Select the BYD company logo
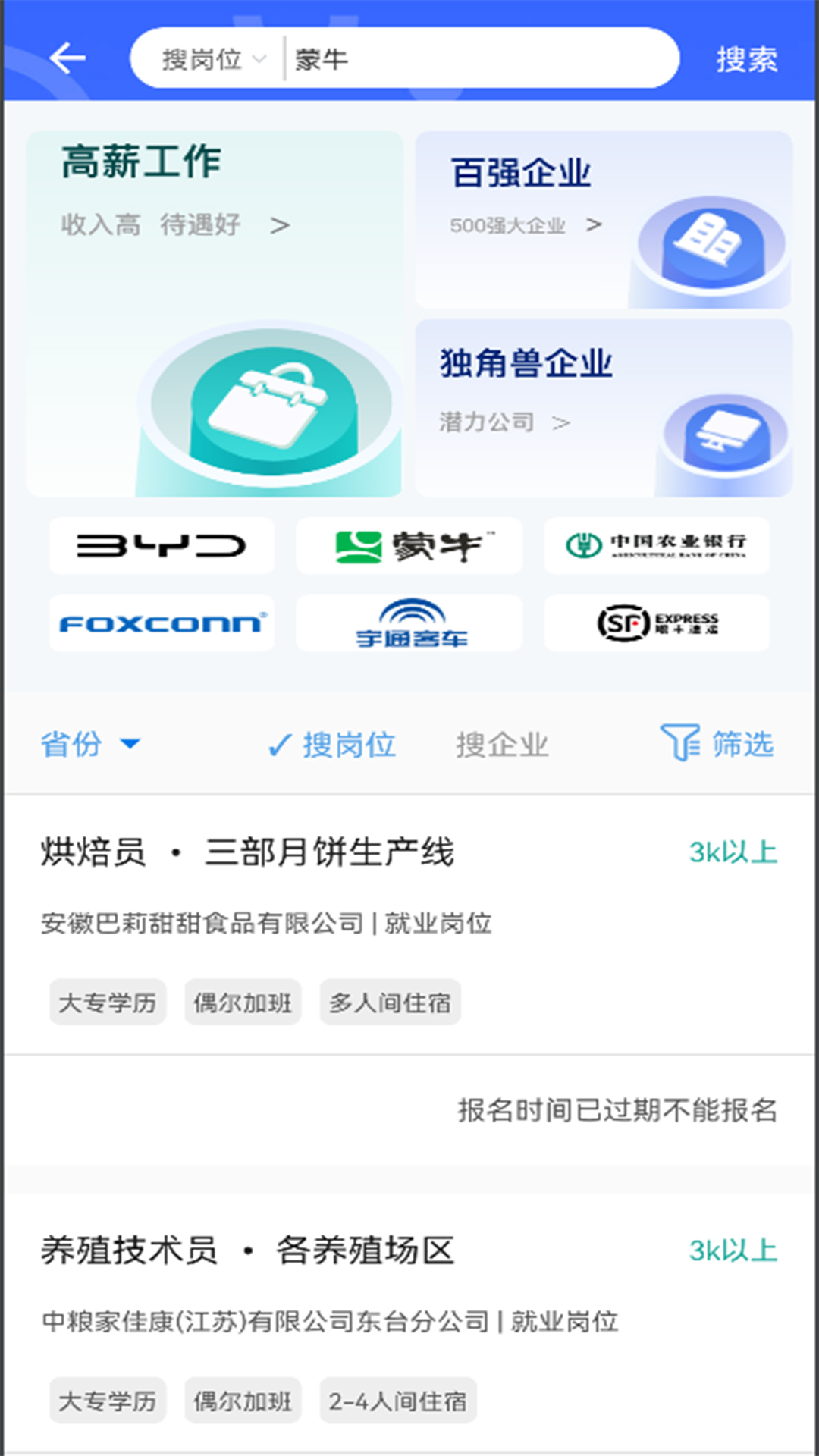This screenshot has width=819, height=1456. 162,546
